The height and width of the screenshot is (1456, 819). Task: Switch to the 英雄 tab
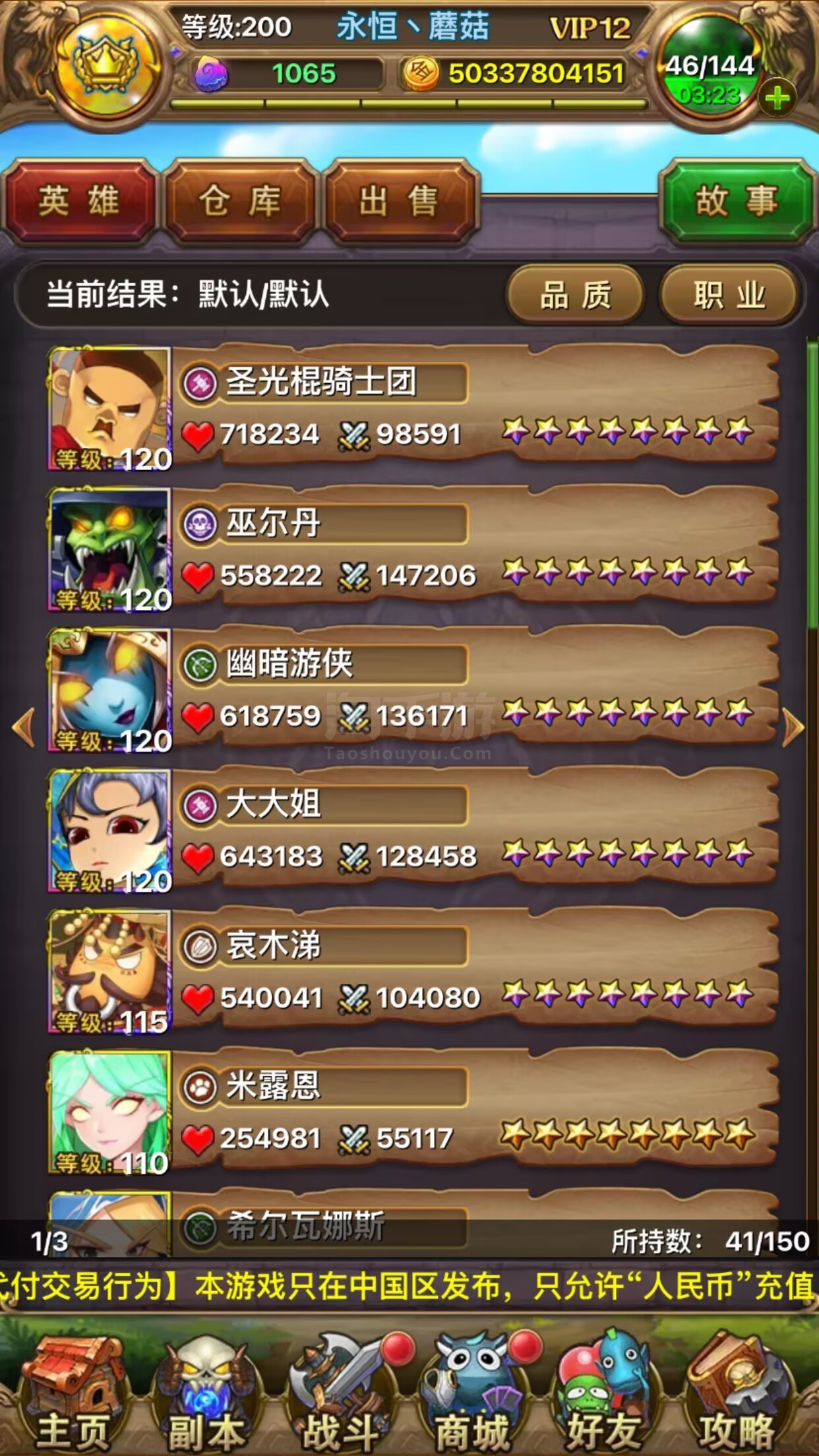point(78,200)
